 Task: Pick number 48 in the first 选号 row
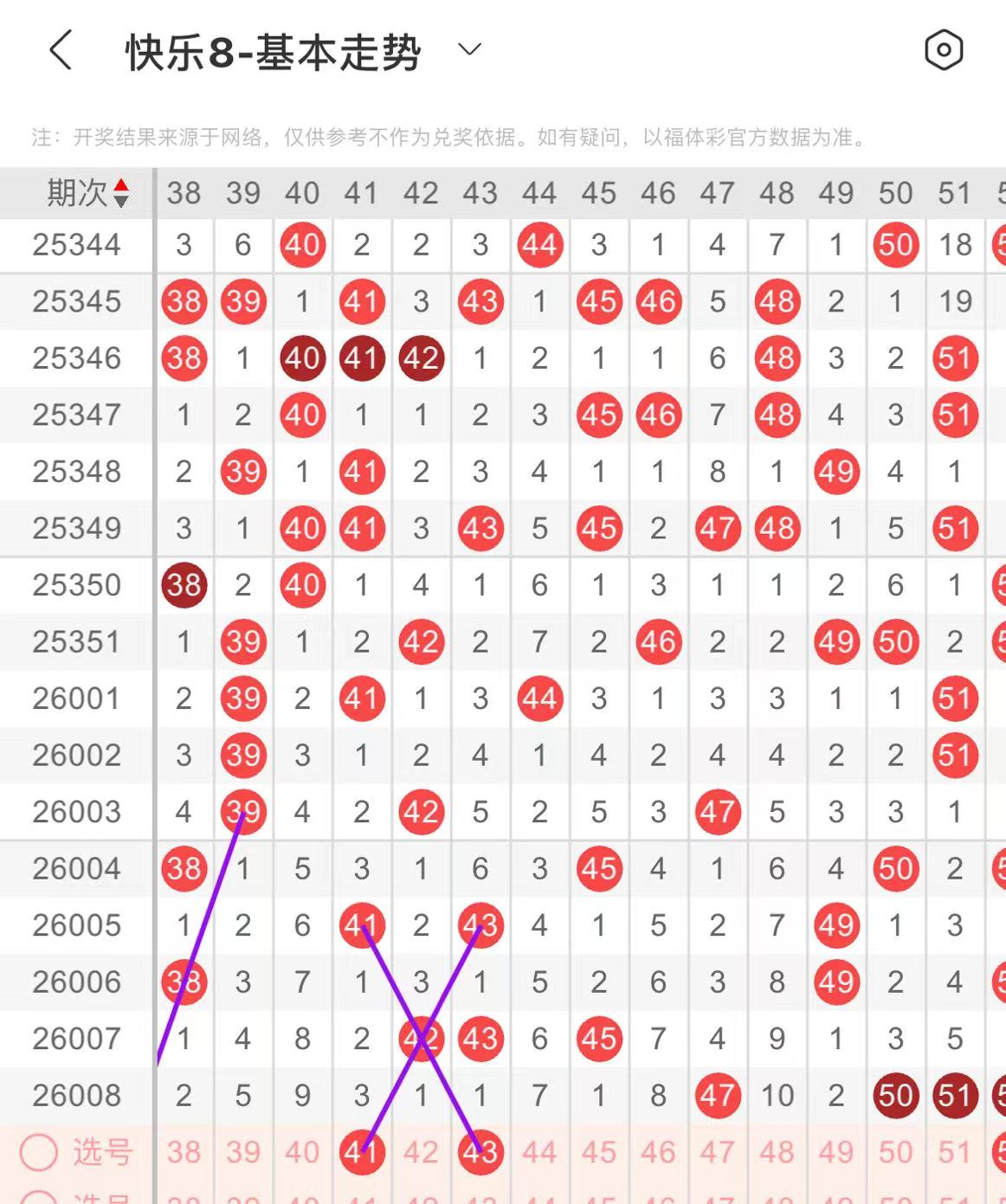(x=777, y=1152)
